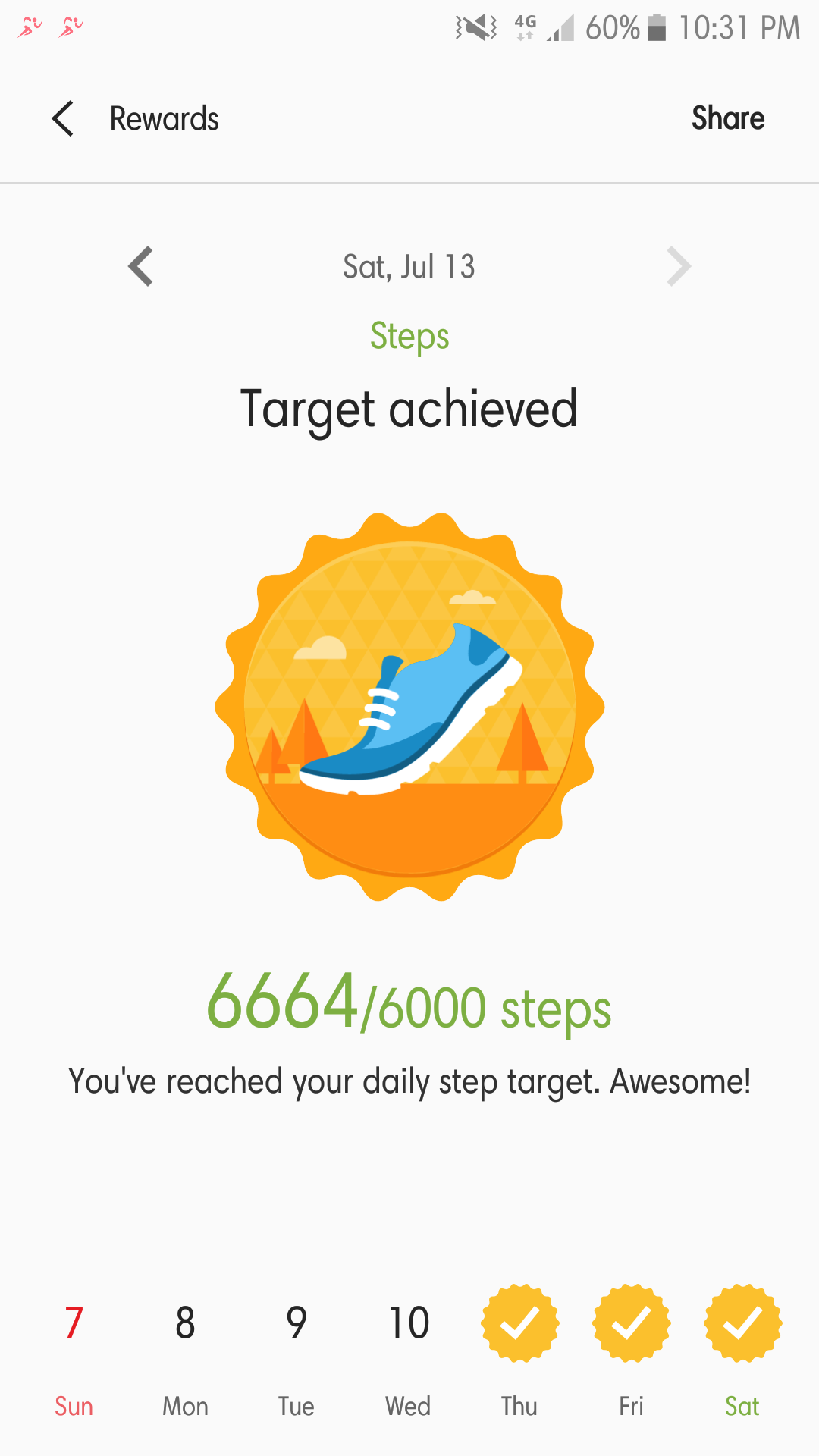
Task: Select Thursday's achieved badge
Action: tap(519, 1323)
